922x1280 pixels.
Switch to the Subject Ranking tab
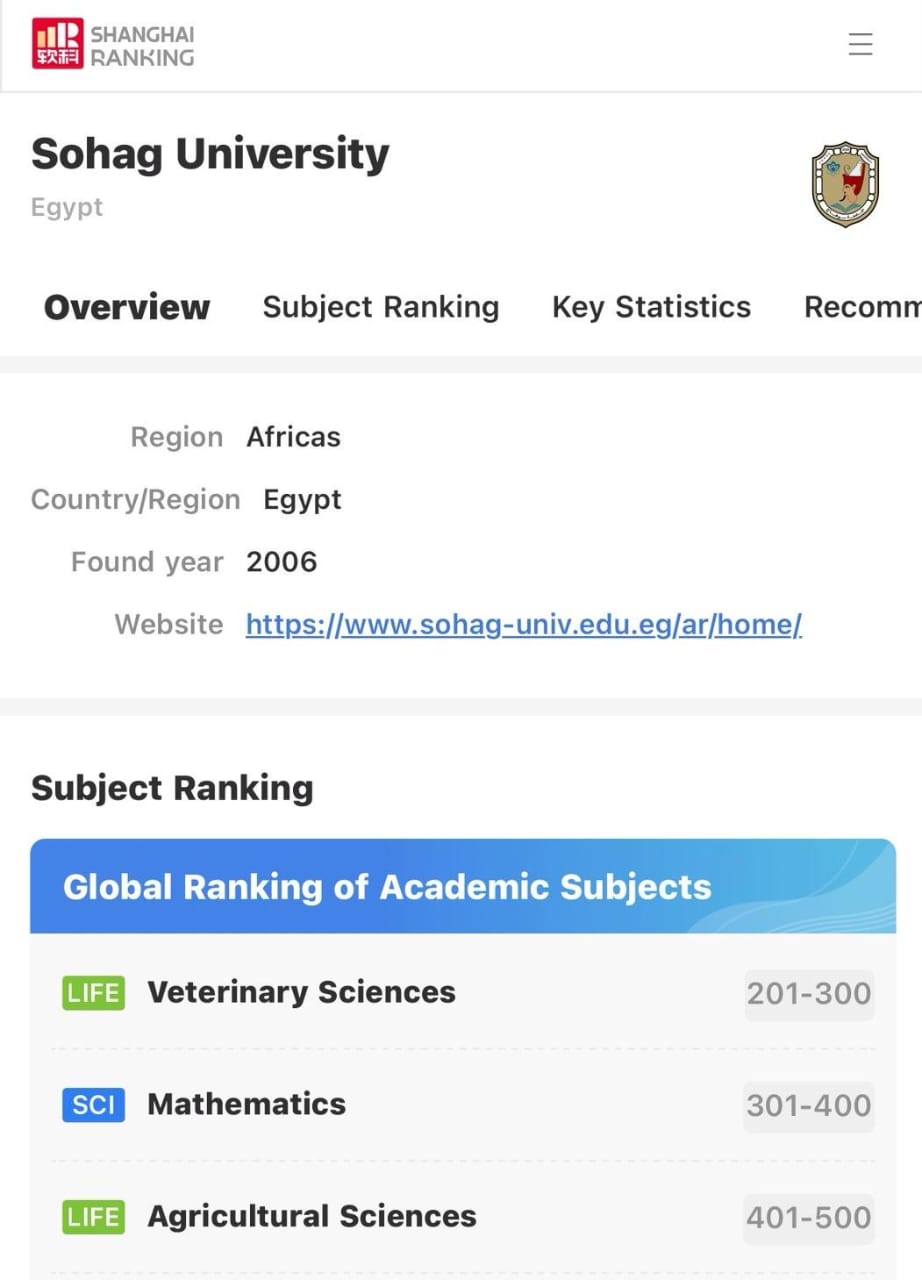(x=380, y=307)
